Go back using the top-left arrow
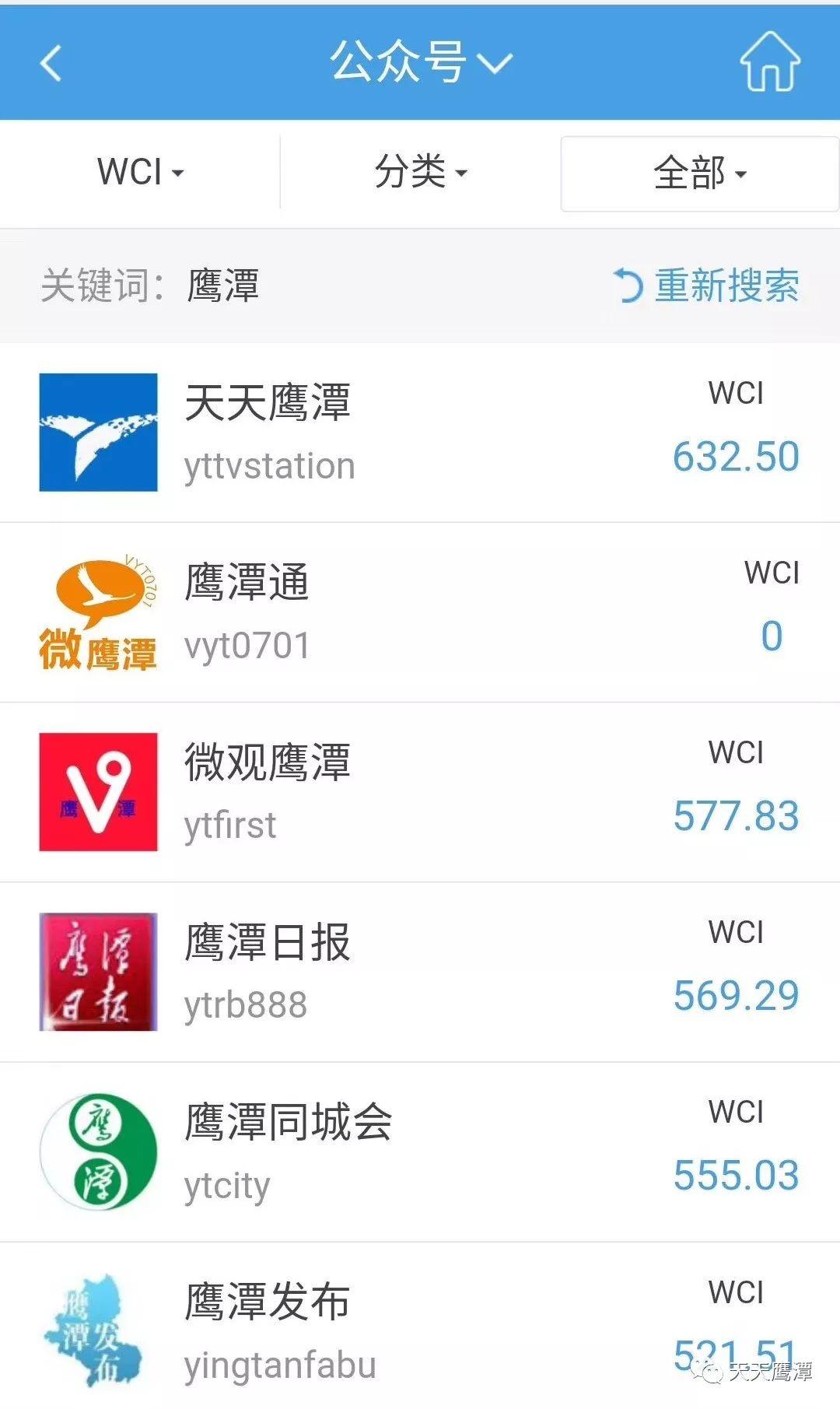The height and width of the screenshot is (1409, 840). click(x=51, y=63)
